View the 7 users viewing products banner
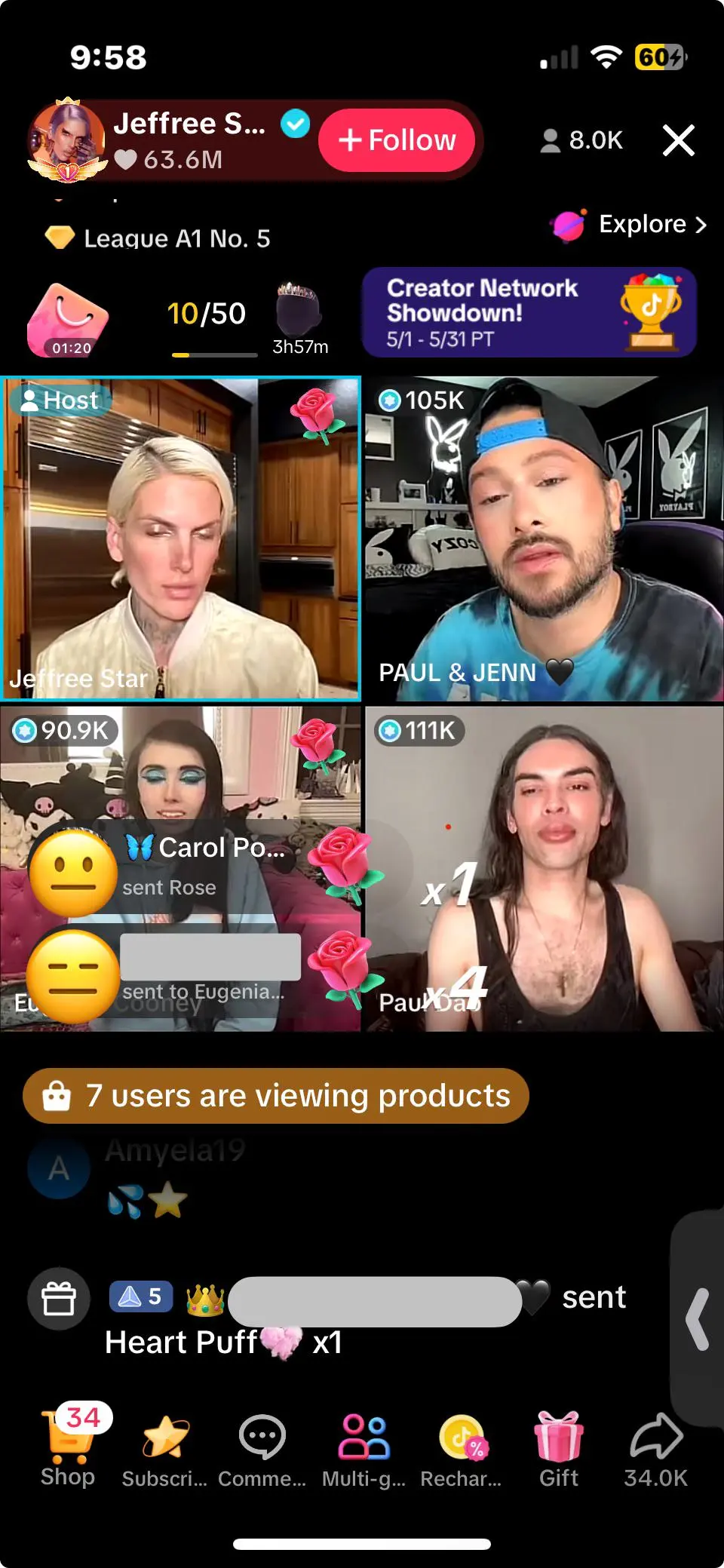Image resolution: width=724 pixels, height=1568 pixels. (x=276, y=1096)
